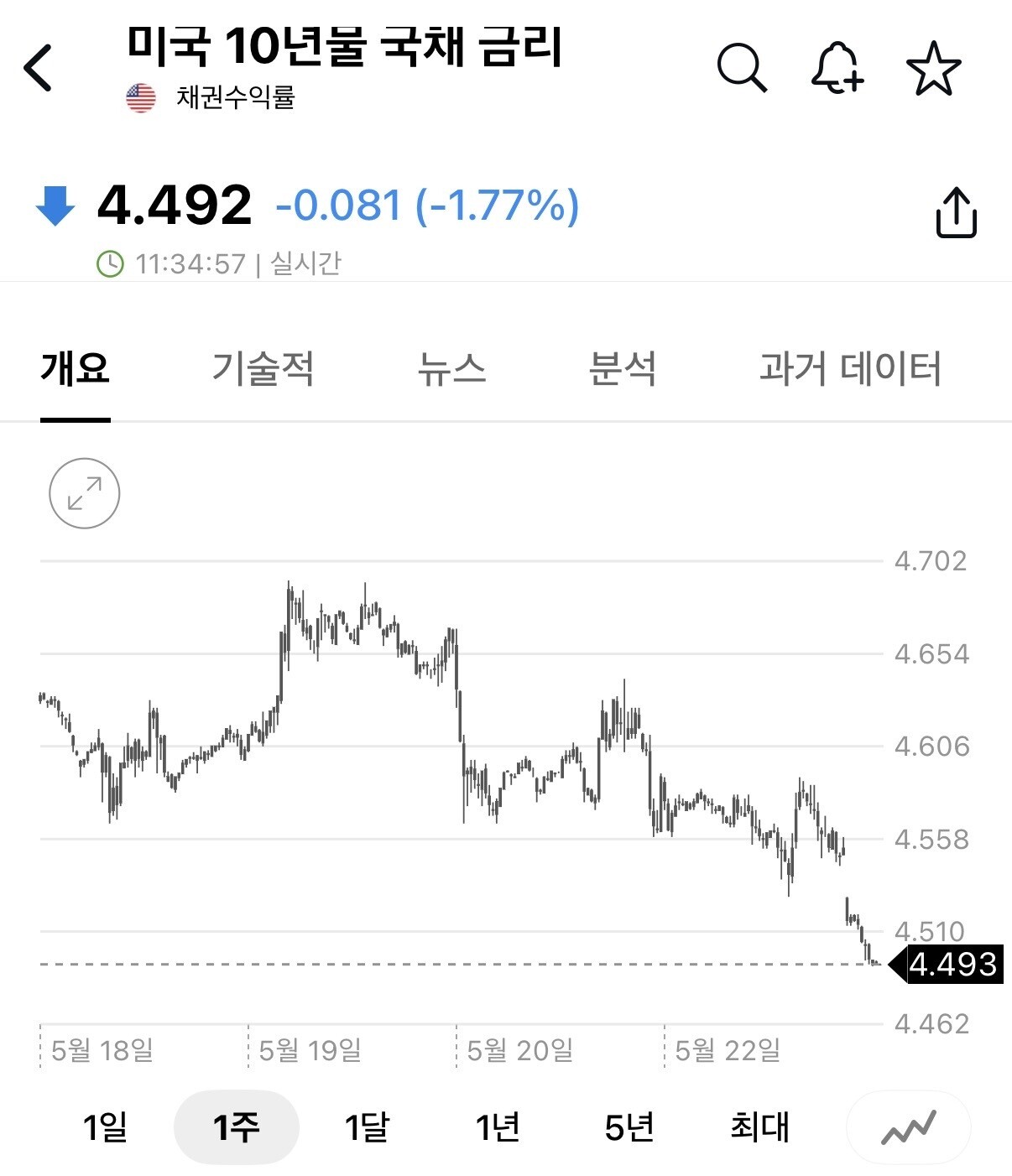
Task: Select the 1달 chart range
Action: coord(367,1127)
